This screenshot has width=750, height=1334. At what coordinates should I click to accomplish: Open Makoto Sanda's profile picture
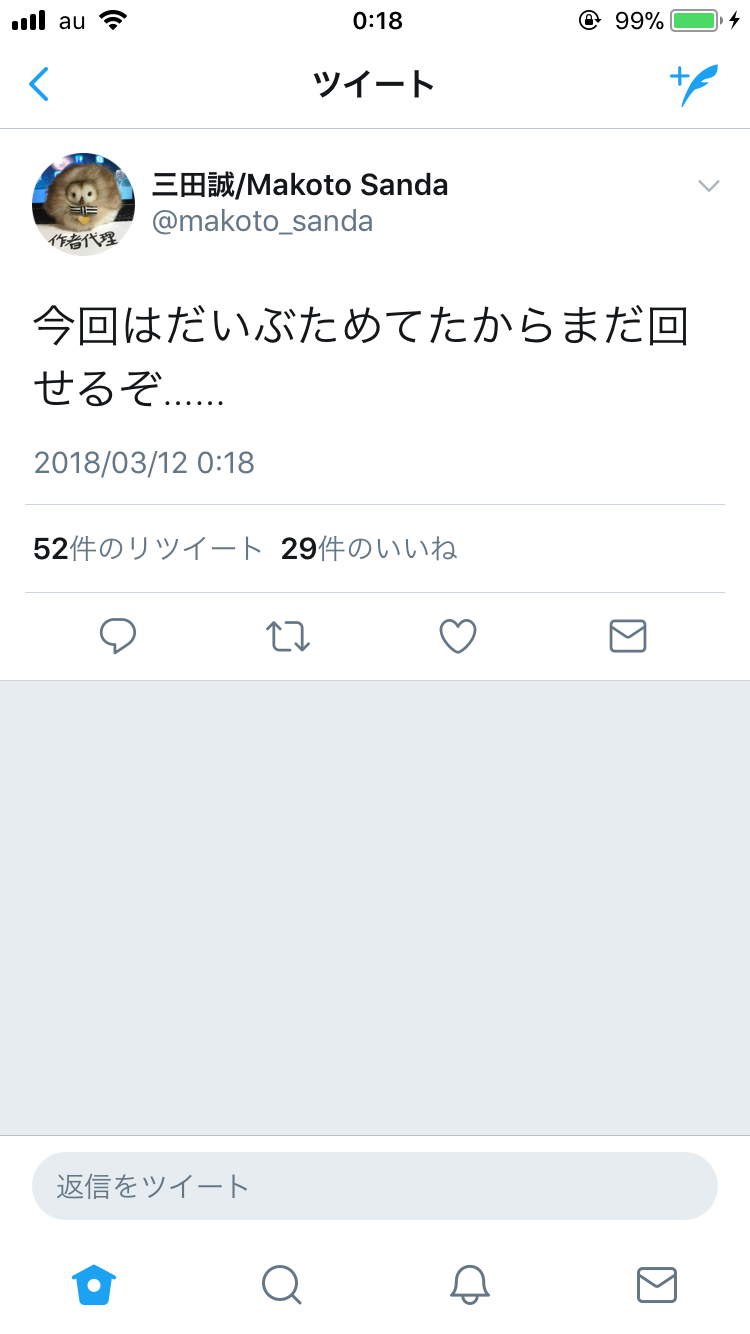point(84,204)
